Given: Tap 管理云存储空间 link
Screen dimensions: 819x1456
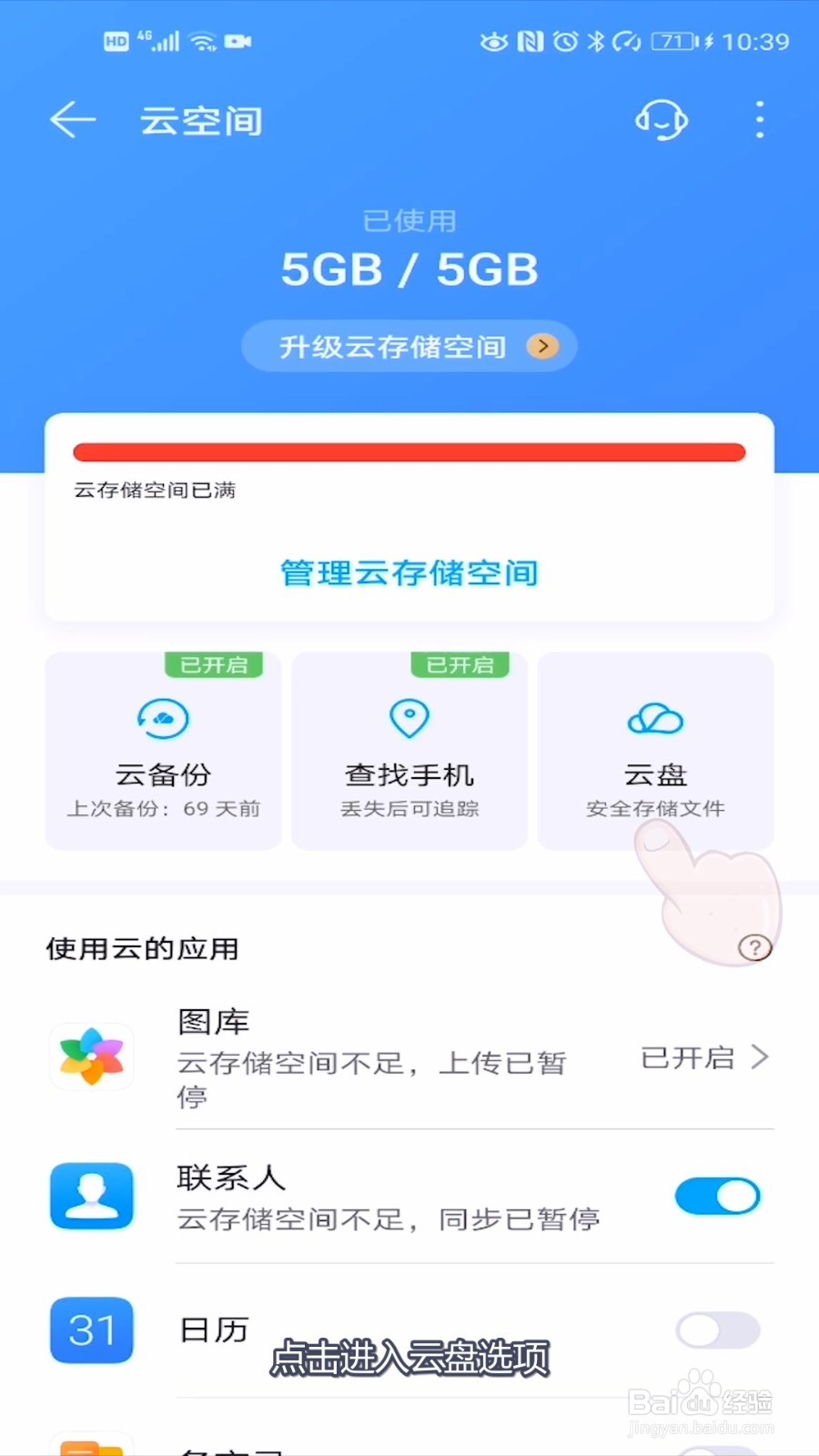Looking at the screenshot, I should pyautogui.click(x=409, y=573).
